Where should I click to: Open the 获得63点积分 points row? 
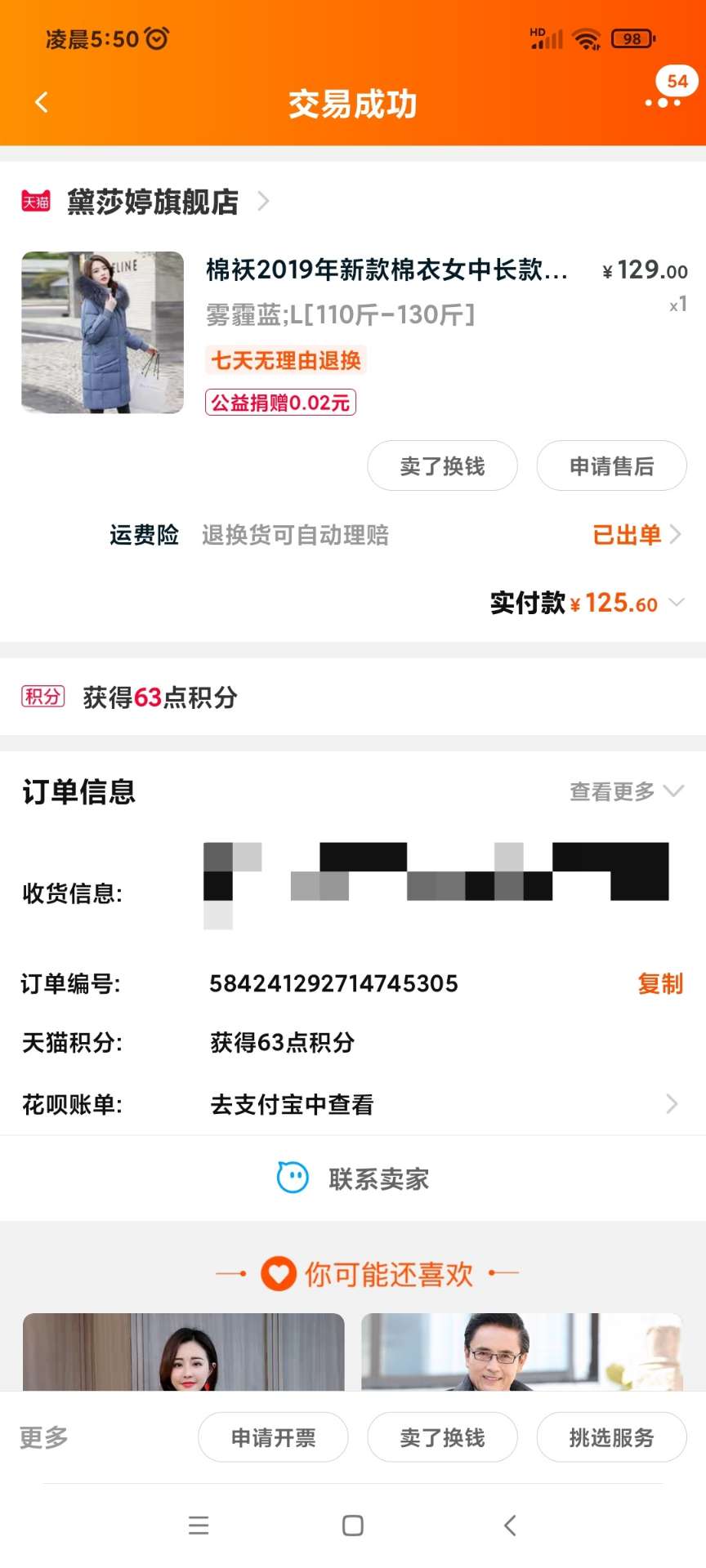(x=160, y=697)
